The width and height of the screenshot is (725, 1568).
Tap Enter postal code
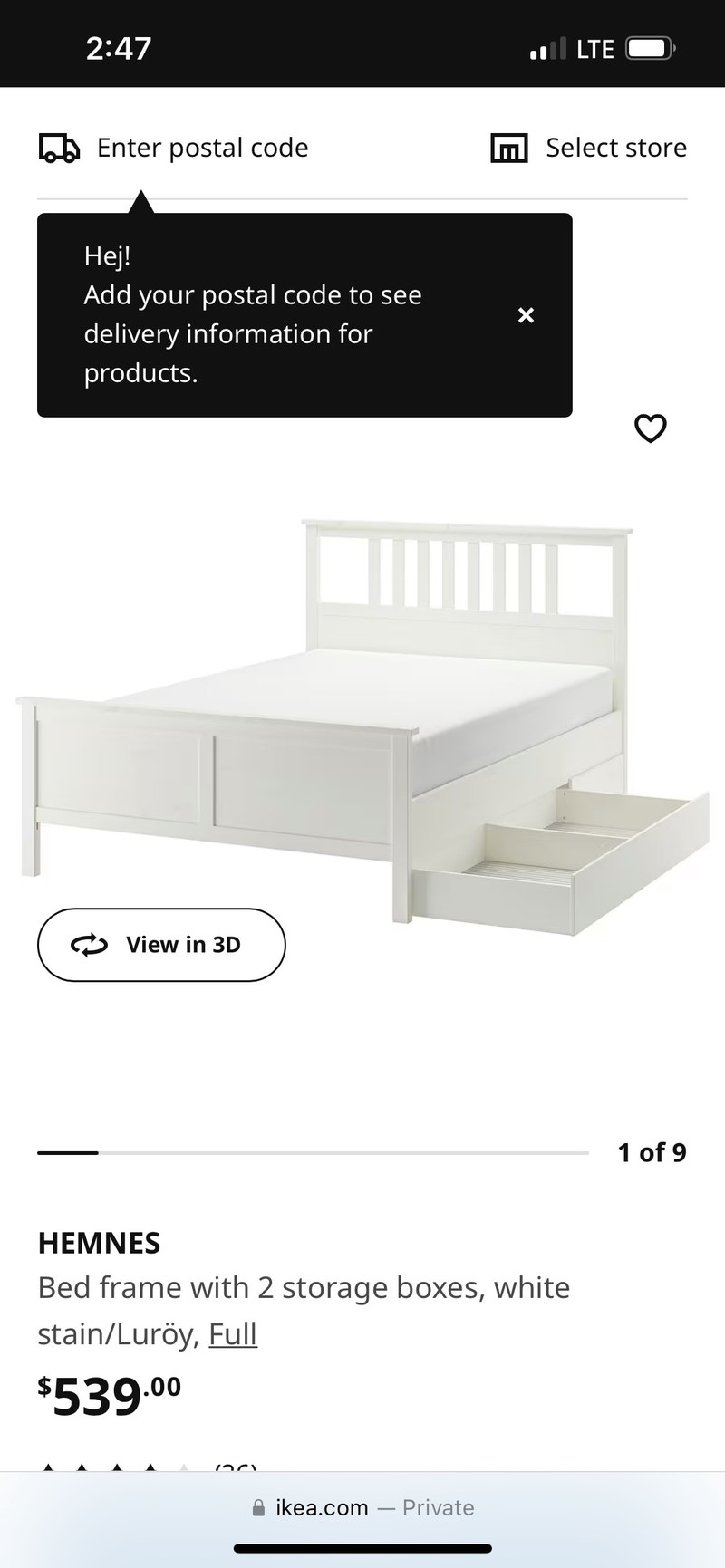(202, 147)
